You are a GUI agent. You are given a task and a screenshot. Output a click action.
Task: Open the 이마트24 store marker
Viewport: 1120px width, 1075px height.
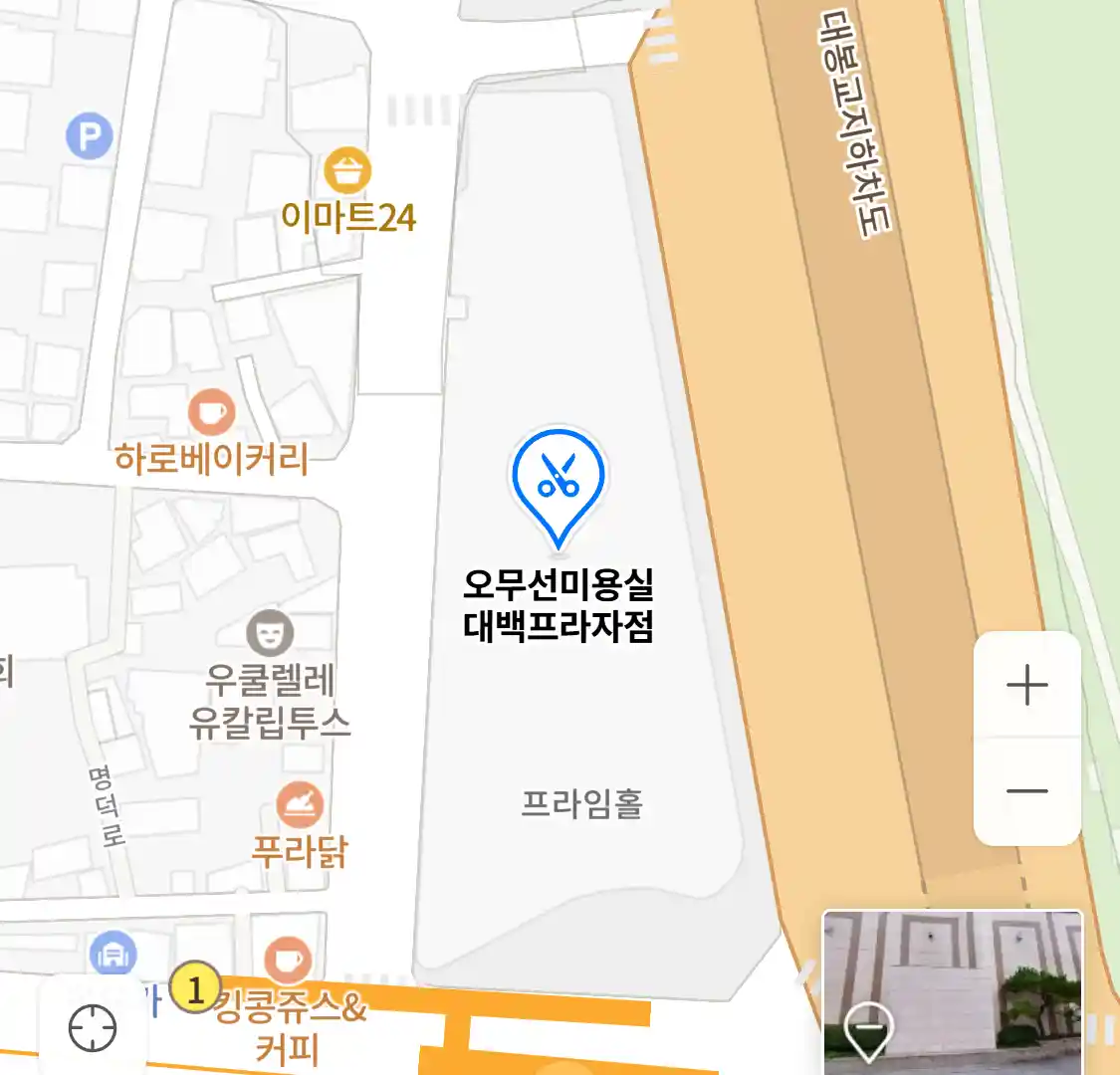(347, 172)
